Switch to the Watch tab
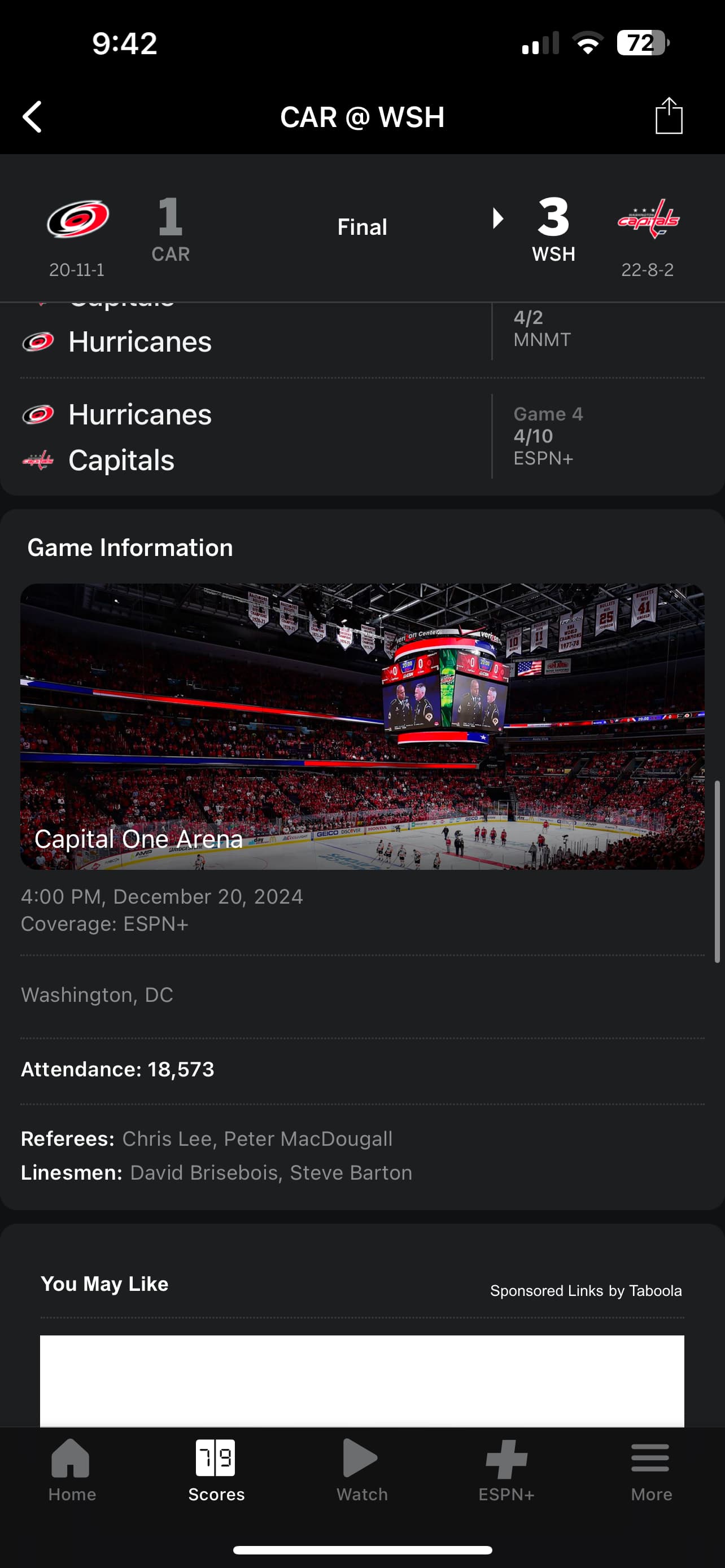 point(361,1470)
